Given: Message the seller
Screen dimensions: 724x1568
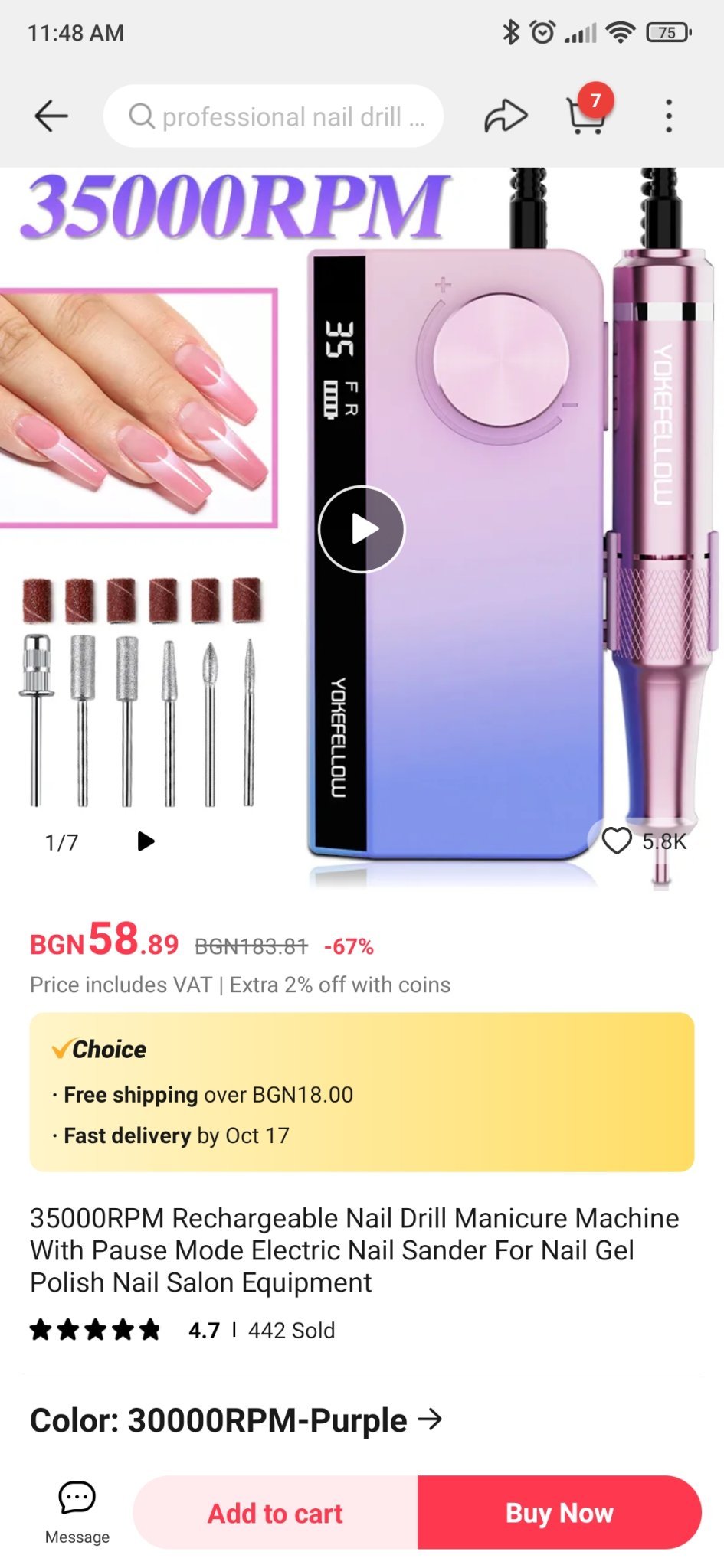Looking at the screenshot, I should point(77,1511).
